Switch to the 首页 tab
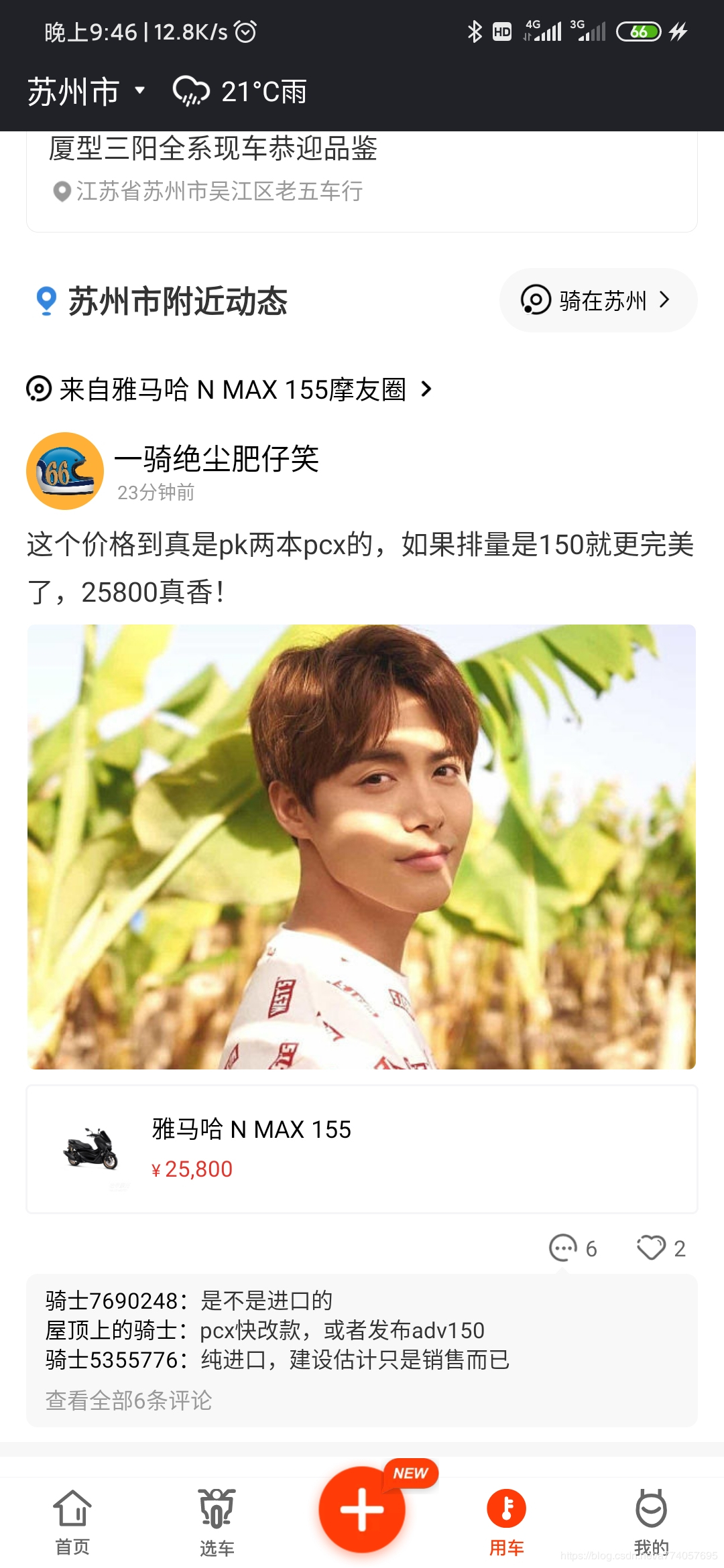The image size is (724, 1568). click(x=72, y=1521)
